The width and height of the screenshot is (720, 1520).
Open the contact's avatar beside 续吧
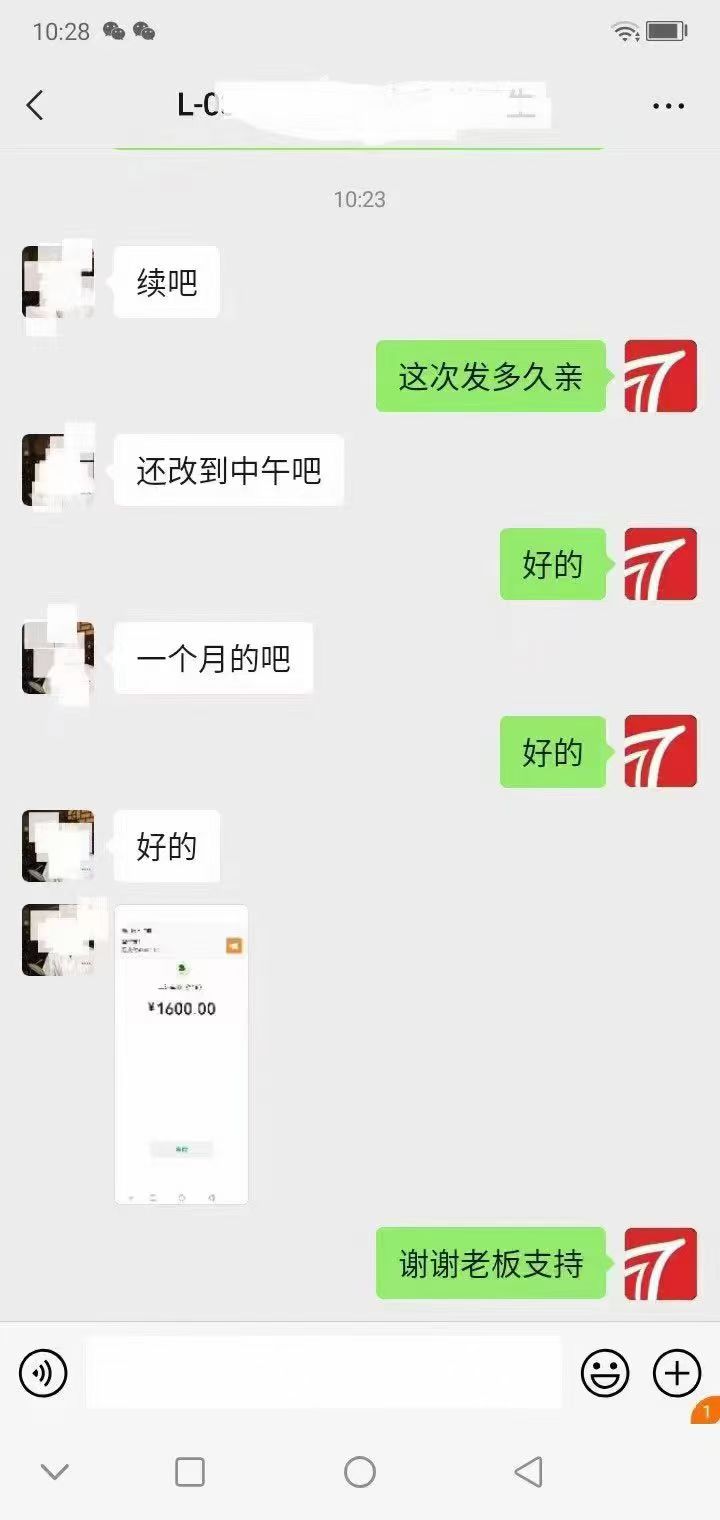tap(58, 282)
